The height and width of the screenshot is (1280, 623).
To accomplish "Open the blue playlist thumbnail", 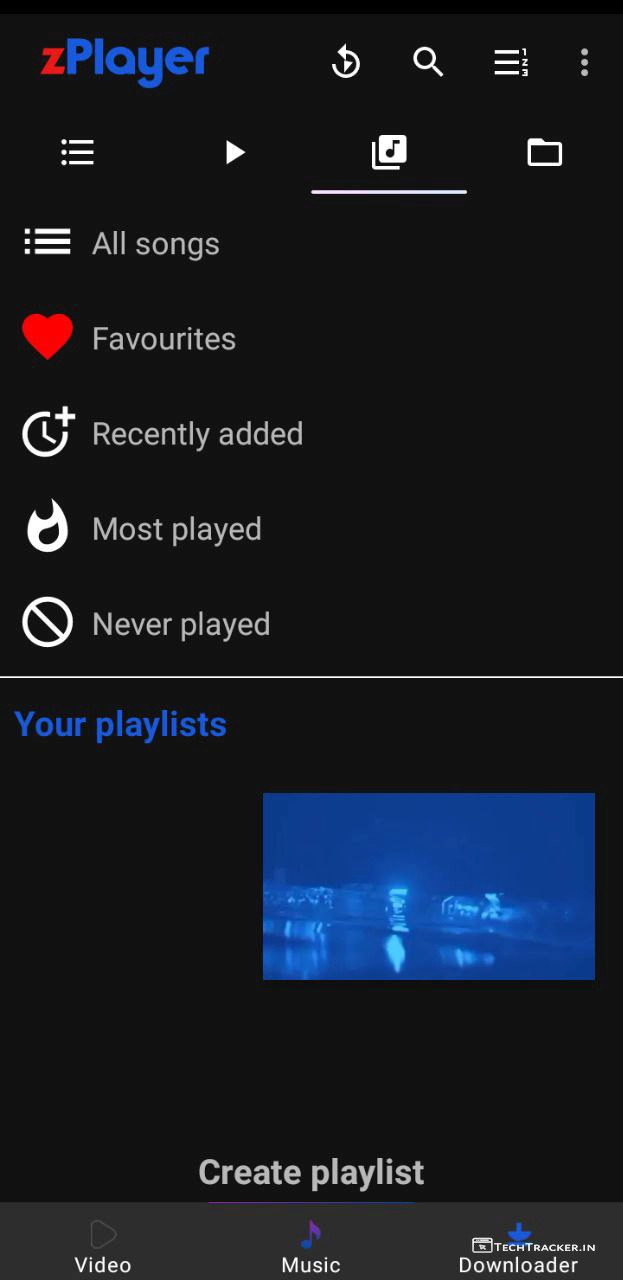I will click(x=428, y=886).
